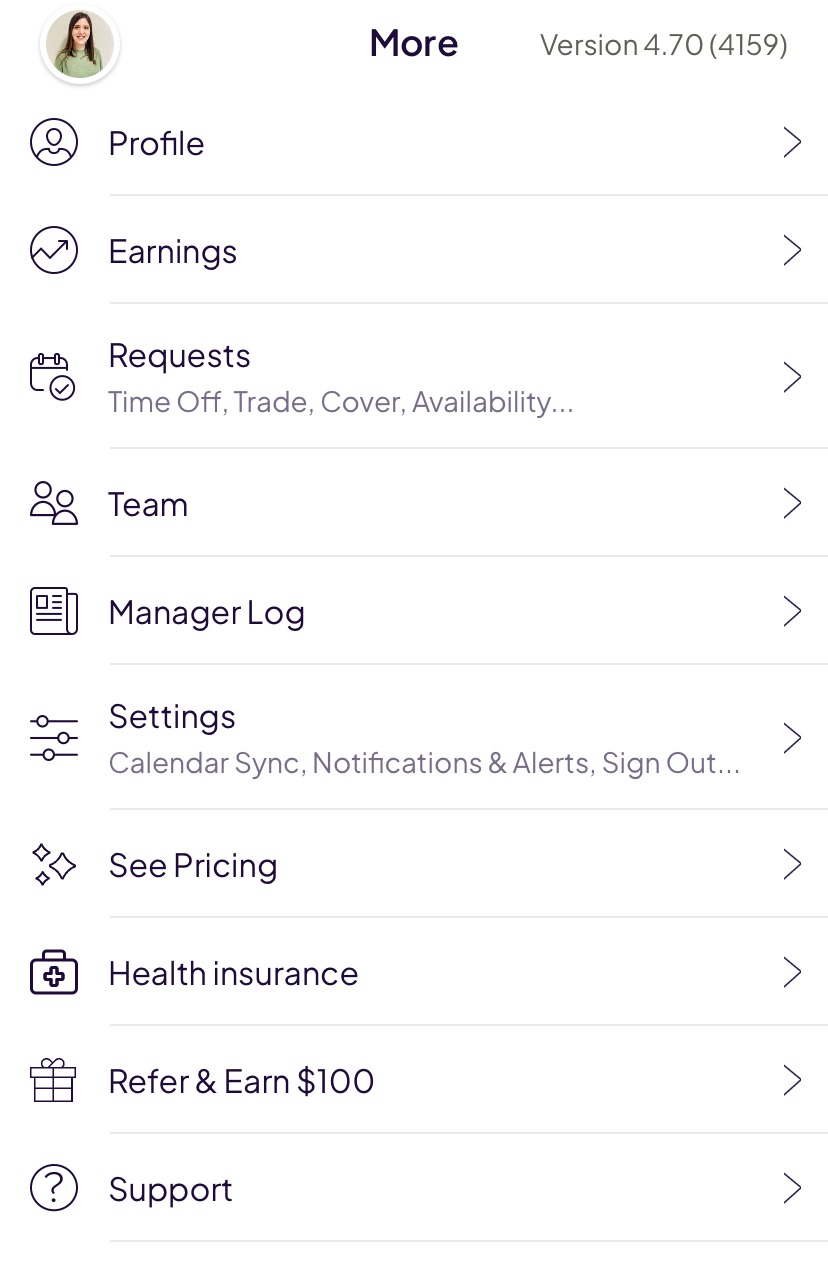Click the Earnings trending-chart icon

point(53,250)
